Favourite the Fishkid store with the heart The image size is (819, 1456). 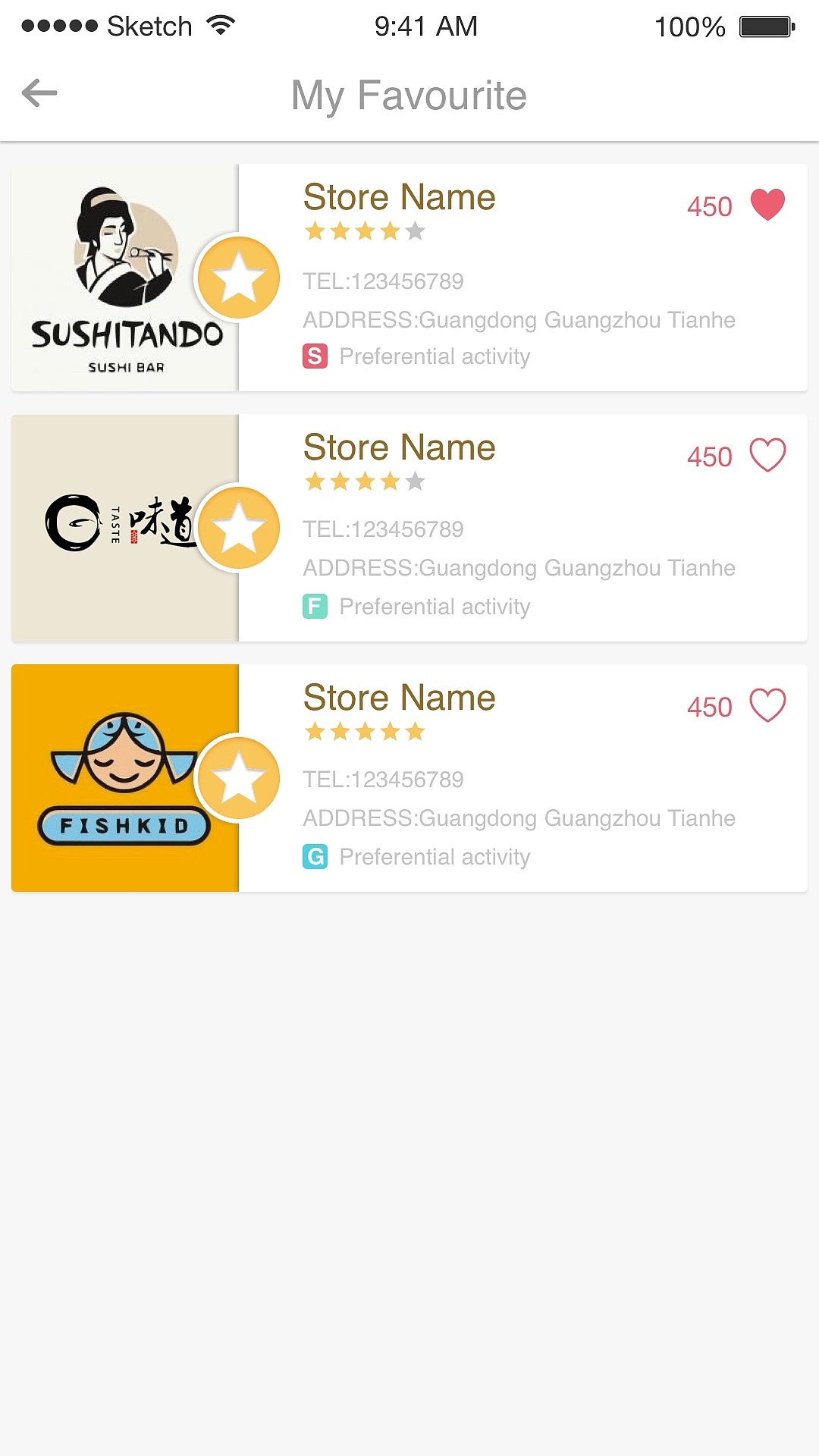pyautogui.click(x=767, y=705)
